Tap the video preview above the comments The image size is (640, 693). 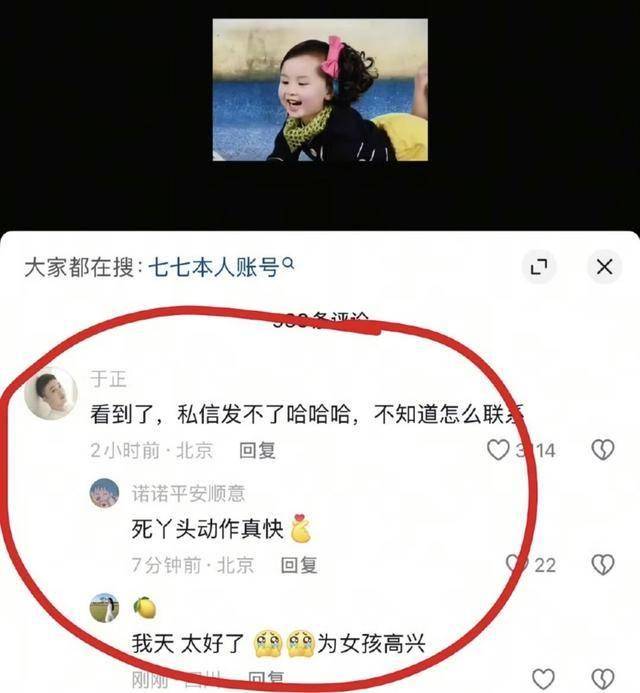320,90
